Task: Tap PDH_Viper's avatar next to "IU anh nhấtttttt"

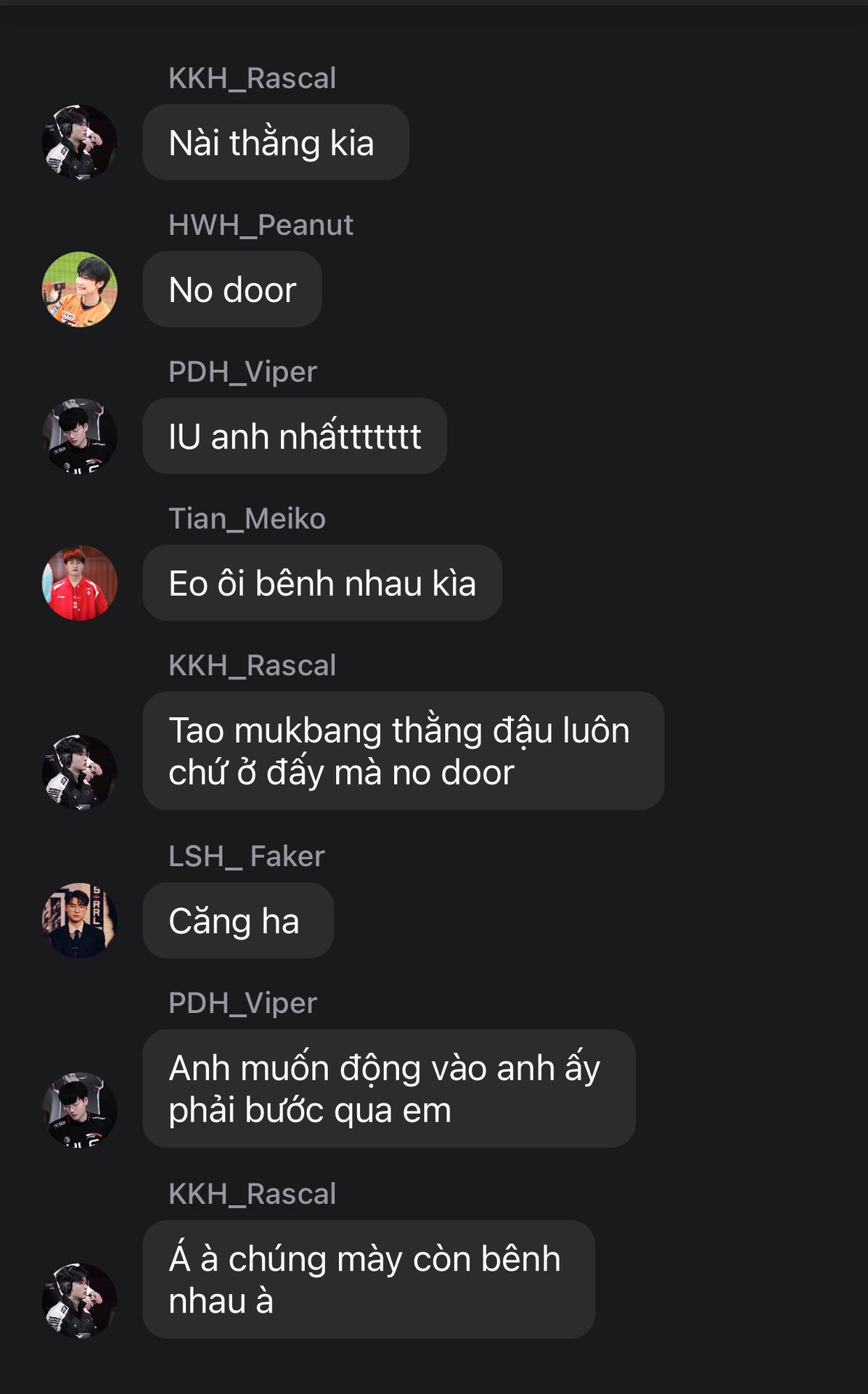Action: 79,436
